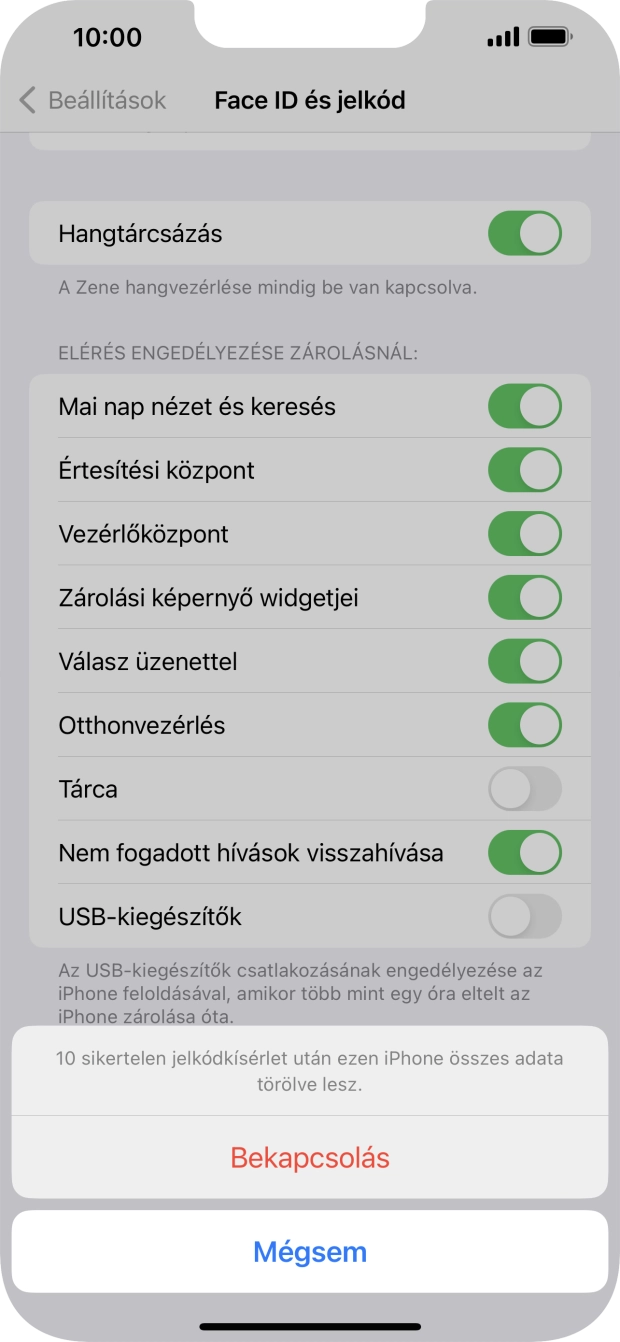Switch off Vezérlőközpont on lock screen
This screenshot has height=1342, width=620.
point(524,534)
